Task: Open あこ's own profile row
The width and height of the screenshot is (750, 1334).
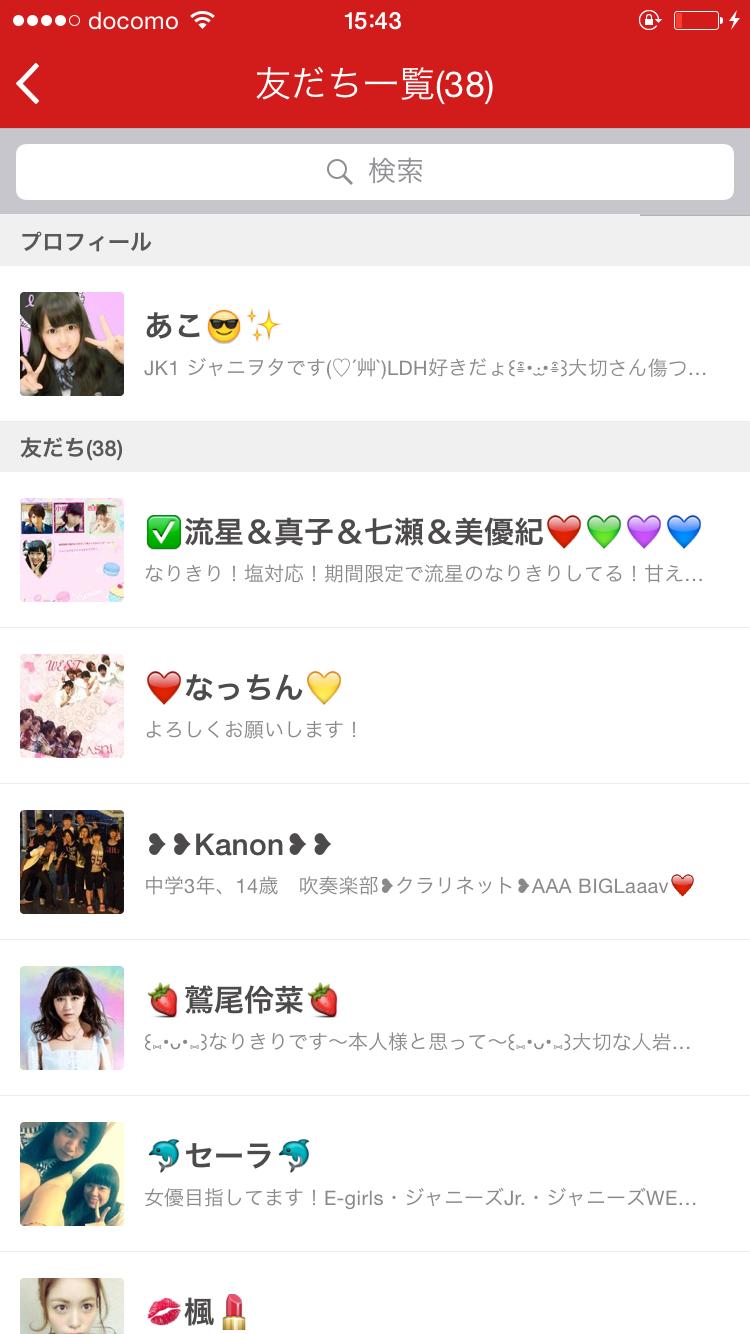Action: (375, 343)
